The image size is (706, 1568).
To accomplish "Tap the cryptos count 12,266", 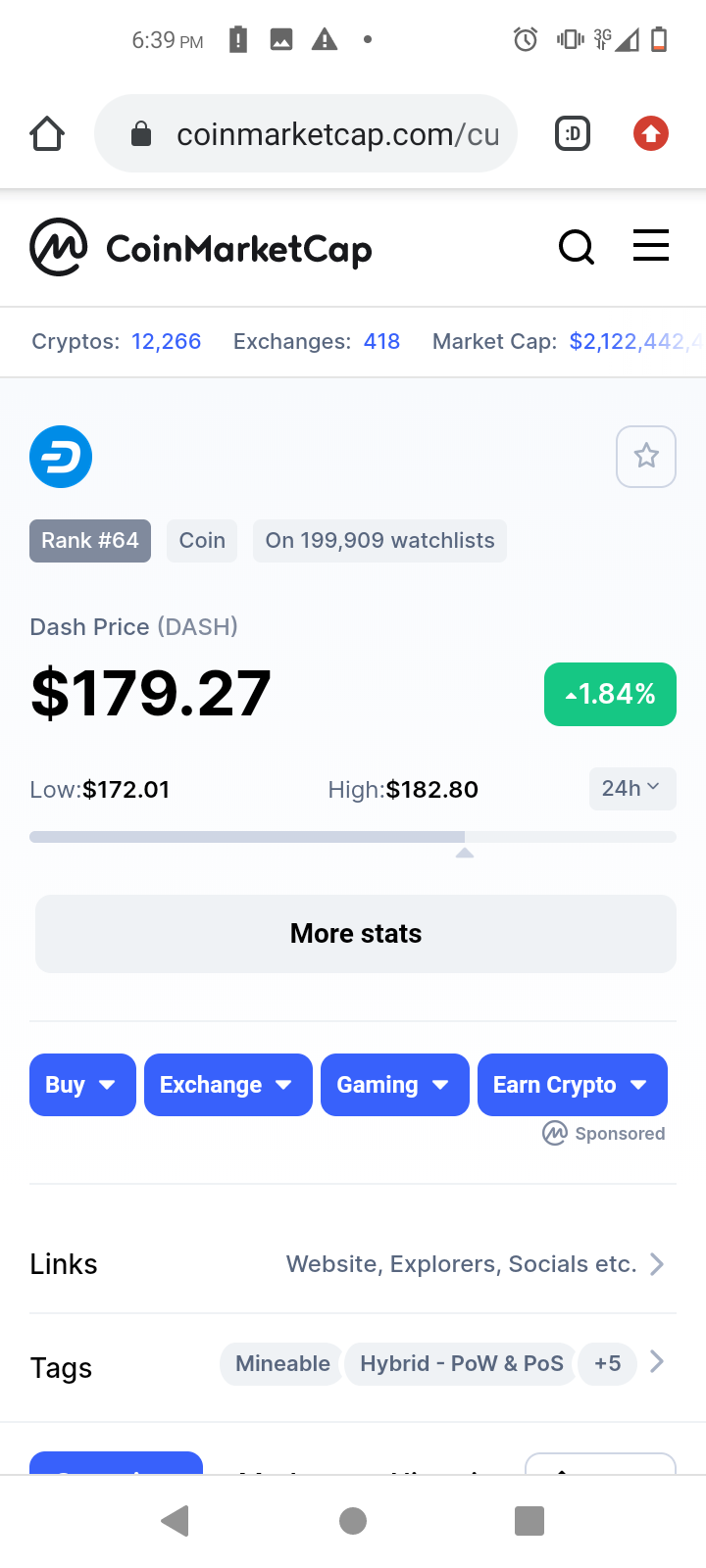I will (166, 341).
